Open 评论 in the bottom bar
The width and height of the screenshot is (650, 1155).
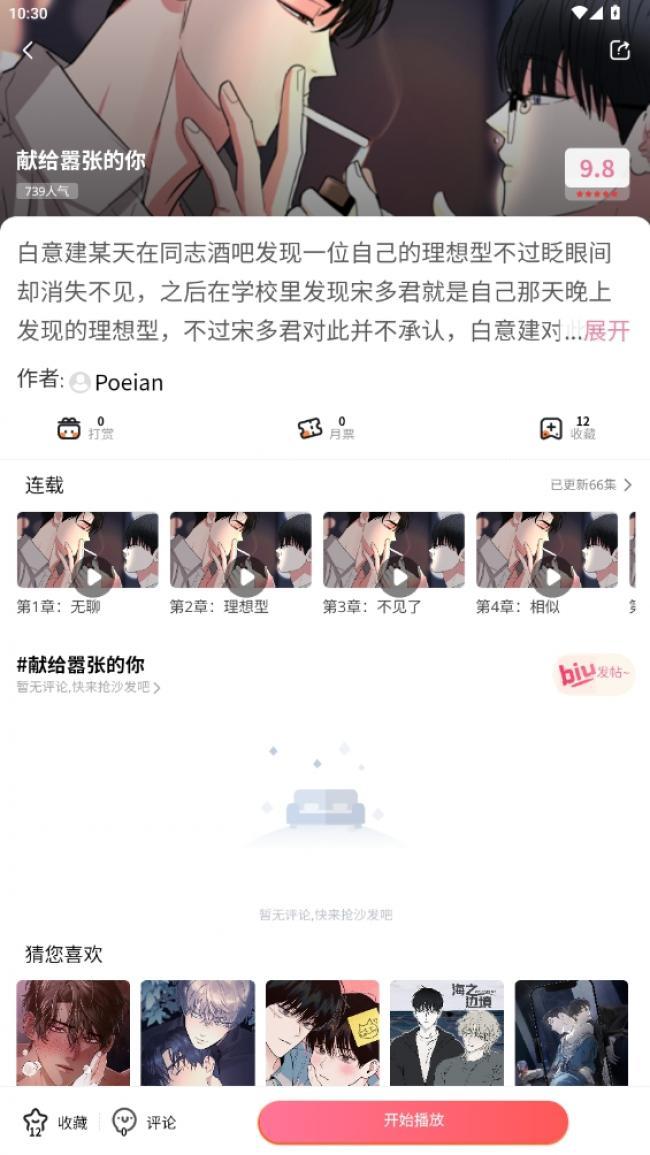[144, 1122]
